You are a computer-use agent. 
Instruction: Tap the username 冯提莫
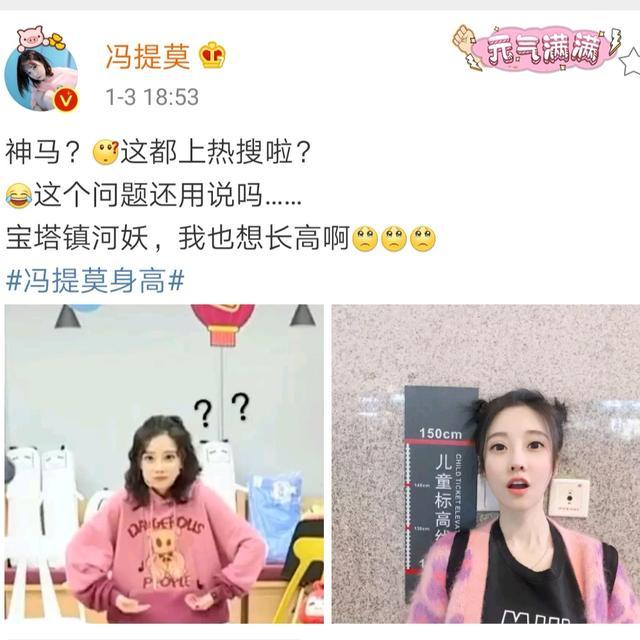pos(148,55)
